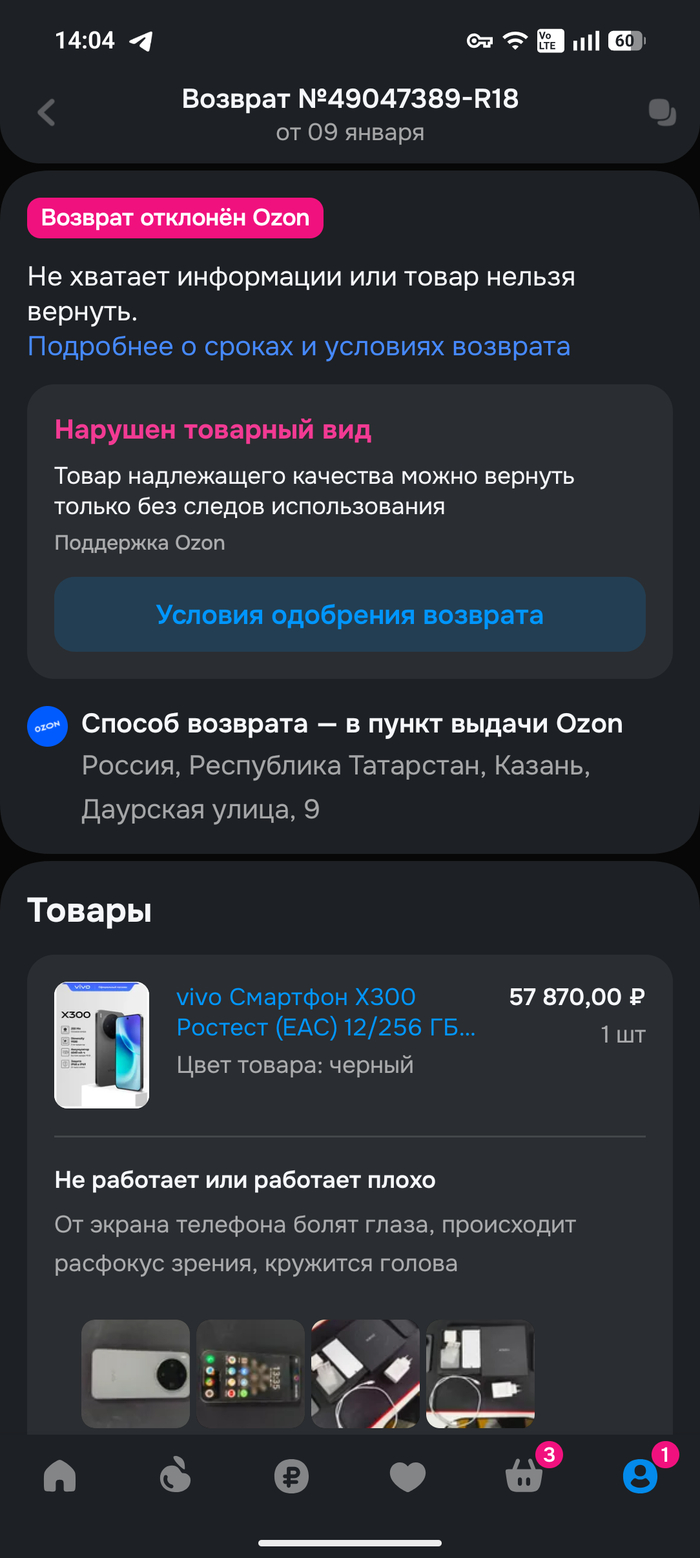
Task: Open the third attached photo with the charger
Action: pyautogui.click(x=365, y=1373)
